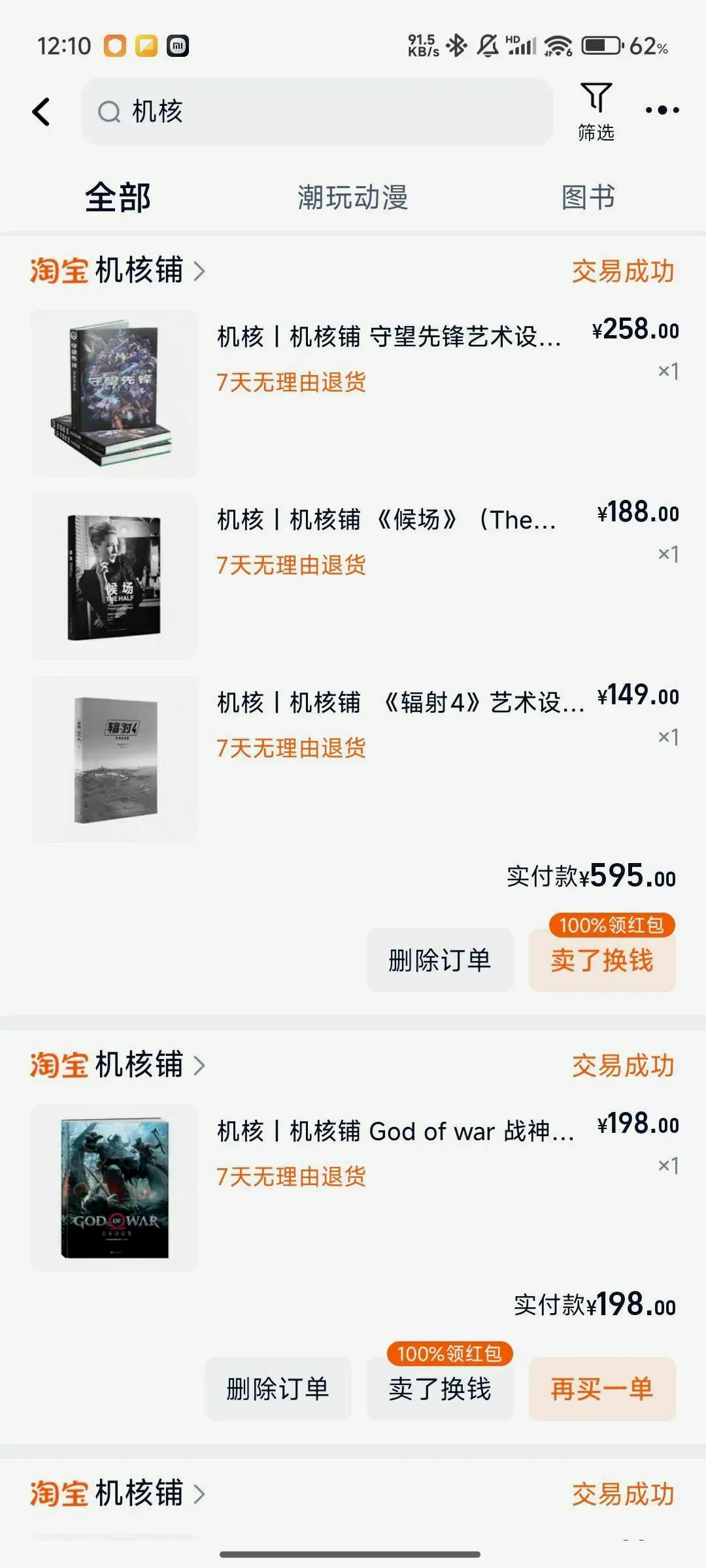Switch to the 图书 tab
This screenshot has width=706, height=1568.
point(588,197)
